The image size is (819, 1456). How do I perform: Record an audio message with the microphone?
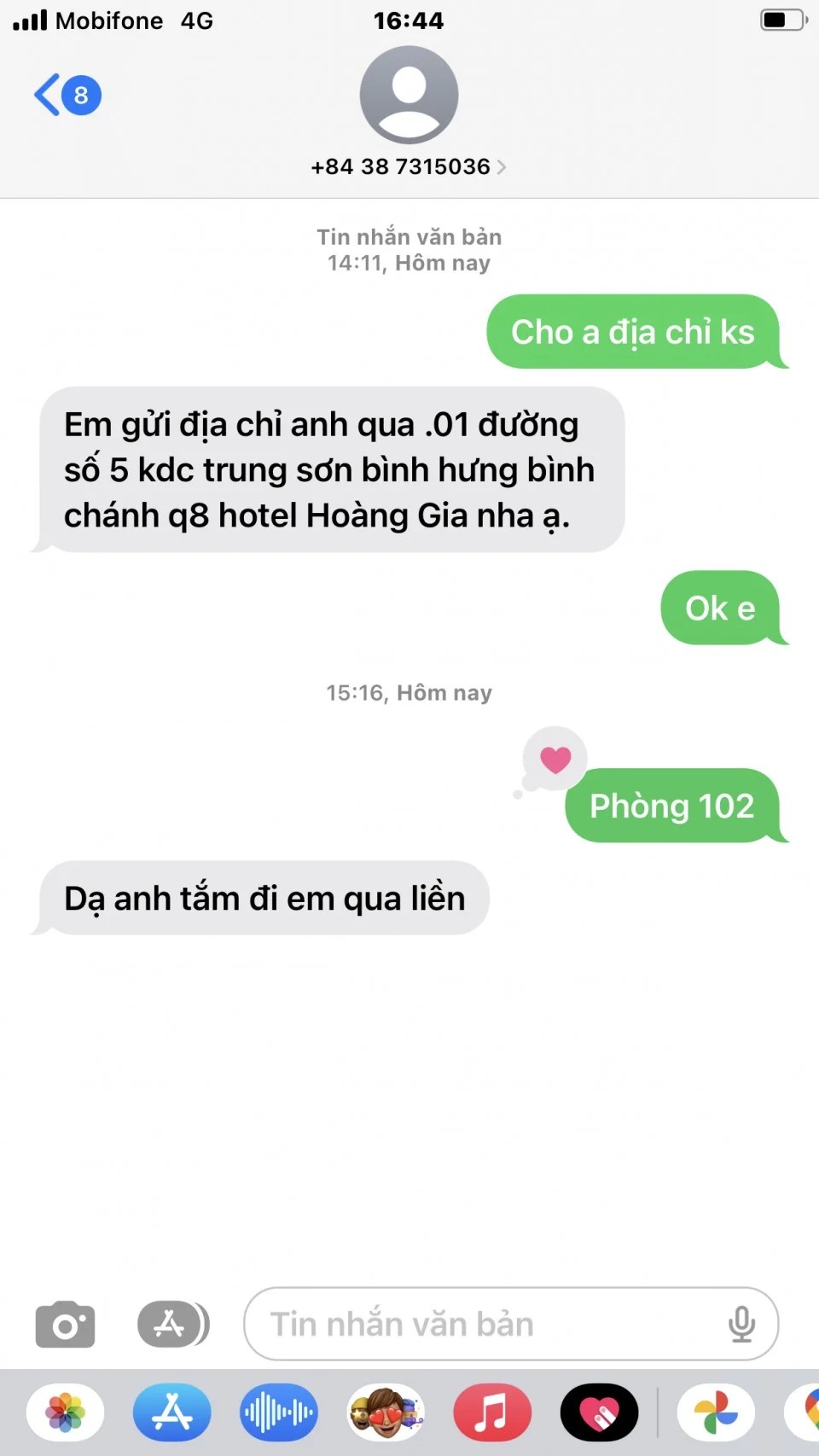click(x=741, y=1325)
